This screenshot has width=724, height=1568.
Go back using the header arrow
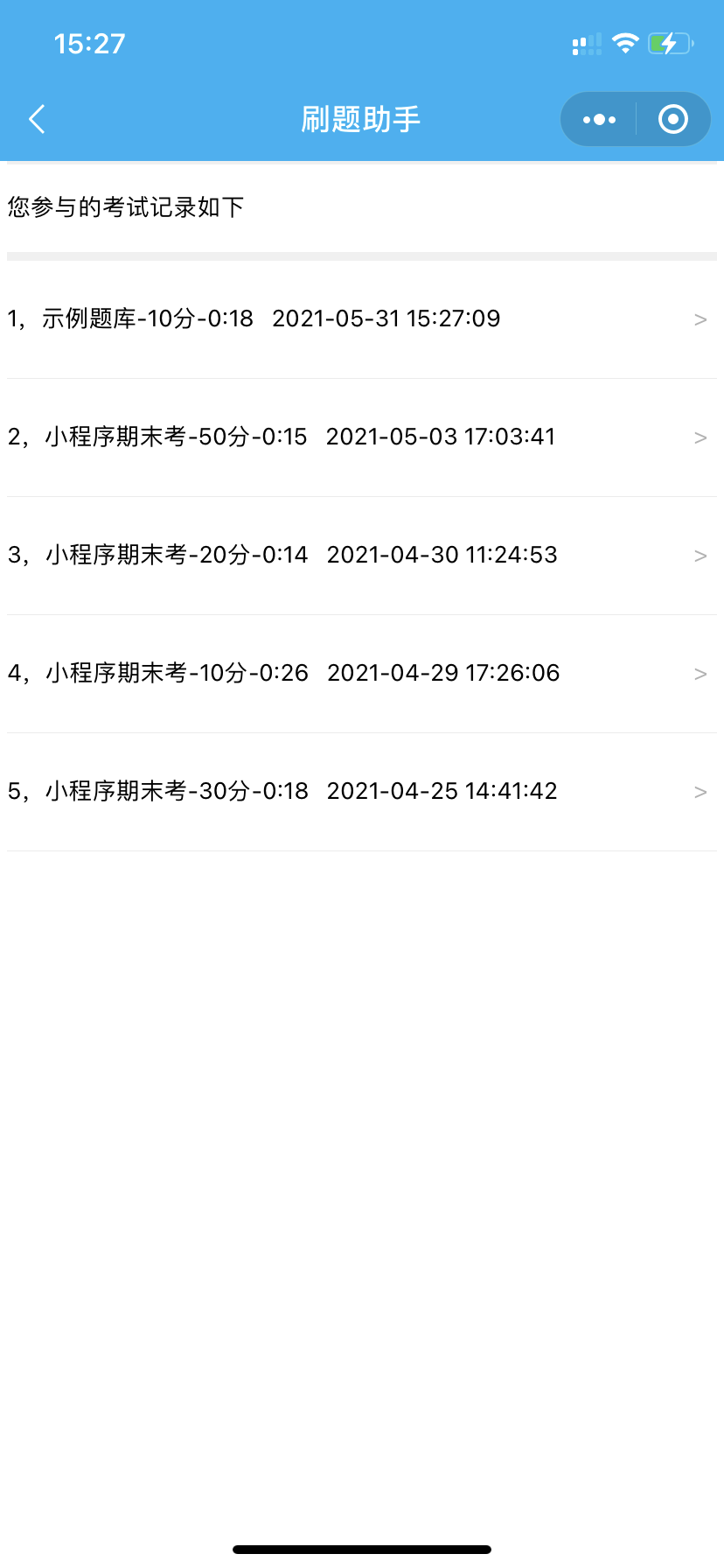click(37, 119)
